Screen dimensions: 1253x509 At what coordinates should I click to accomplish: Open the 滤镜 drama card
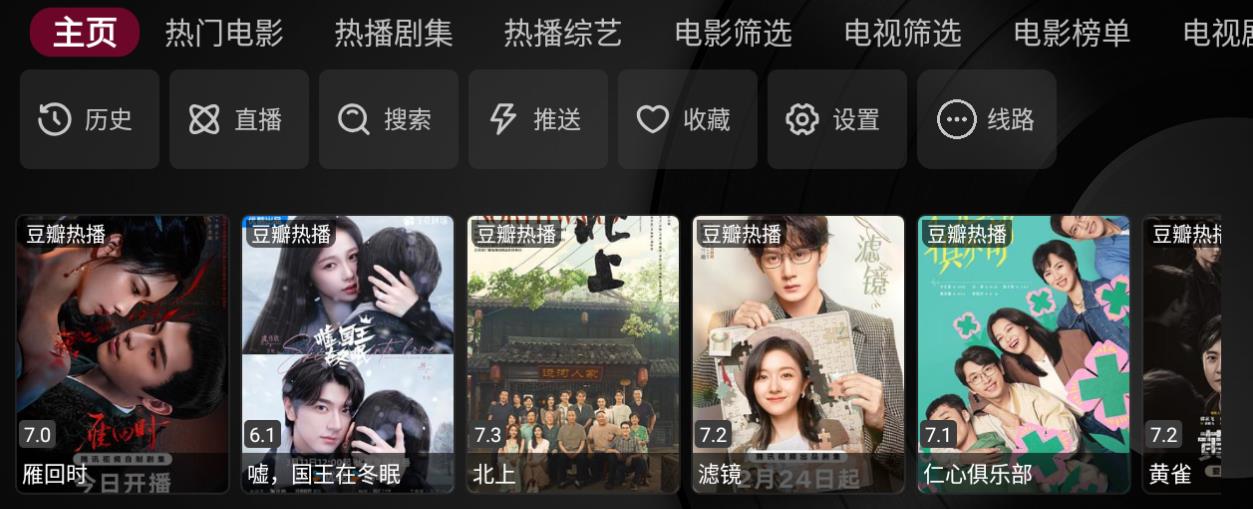[x=798, y=354]
